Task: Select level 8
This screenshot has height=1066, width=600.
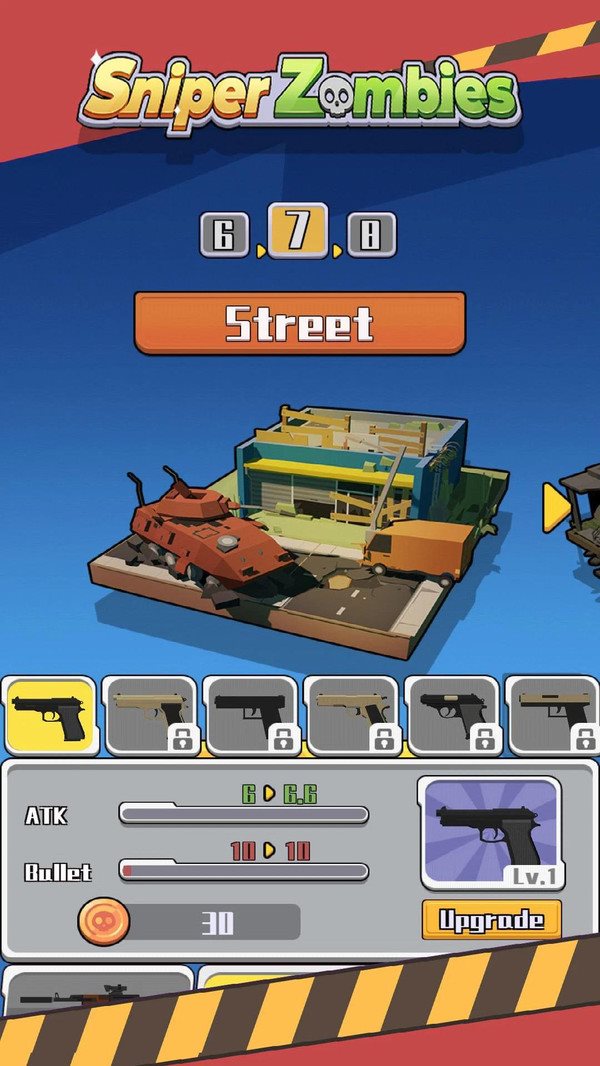Action: pos(371,236)
